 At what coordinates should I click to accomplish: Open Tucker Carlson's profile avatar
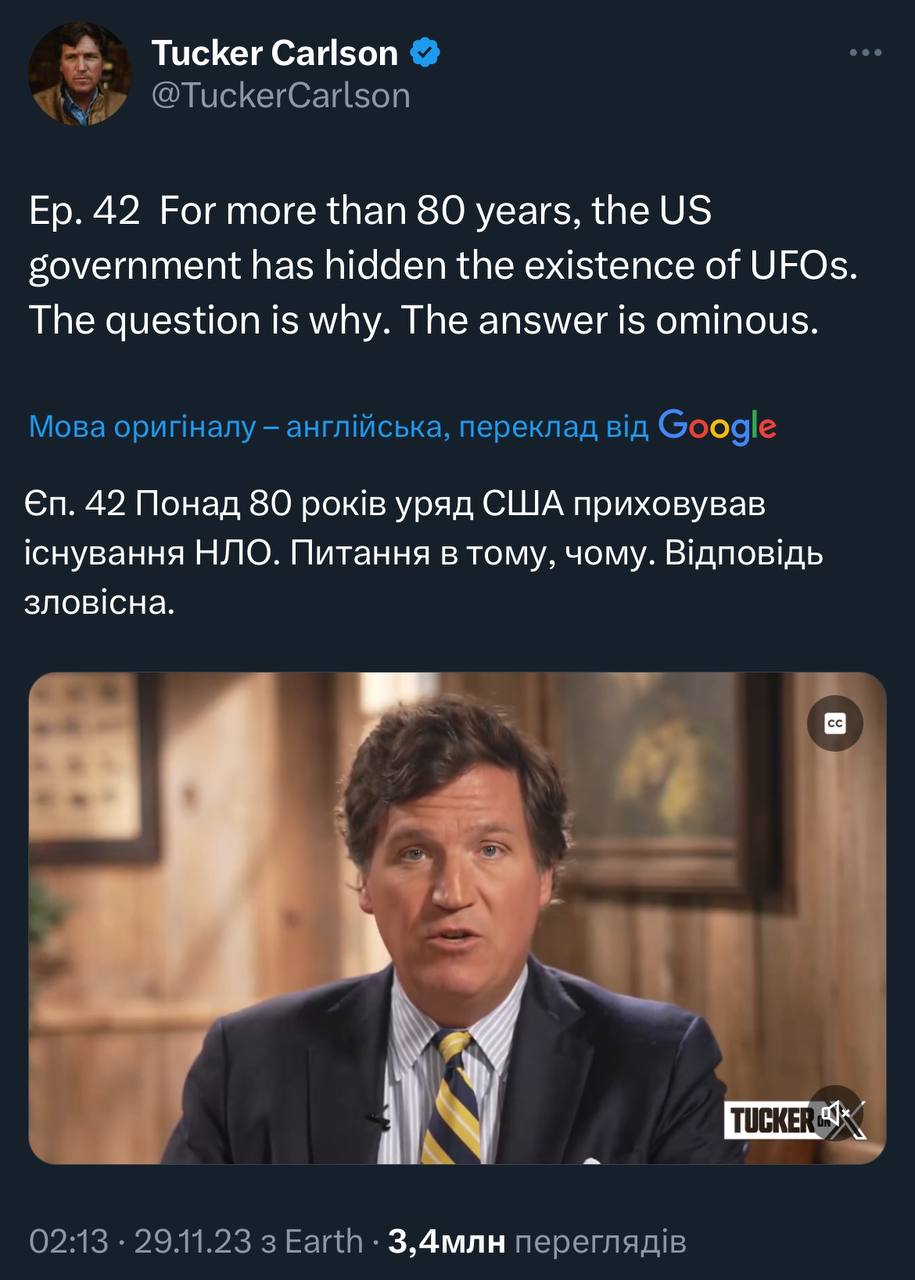click(79, 74)
